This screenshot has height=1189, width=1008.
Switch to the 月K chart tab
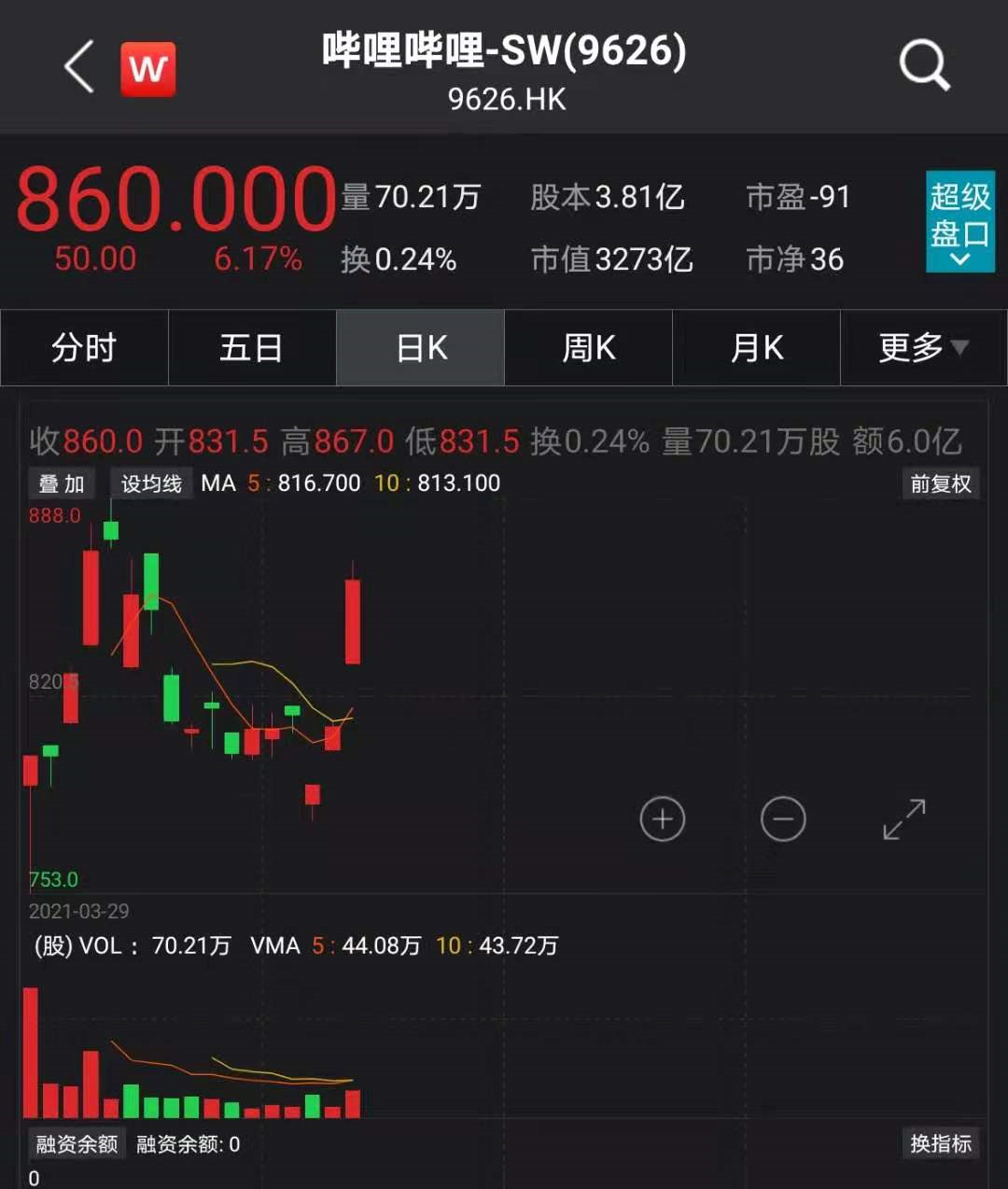click(x=757, y=348)
